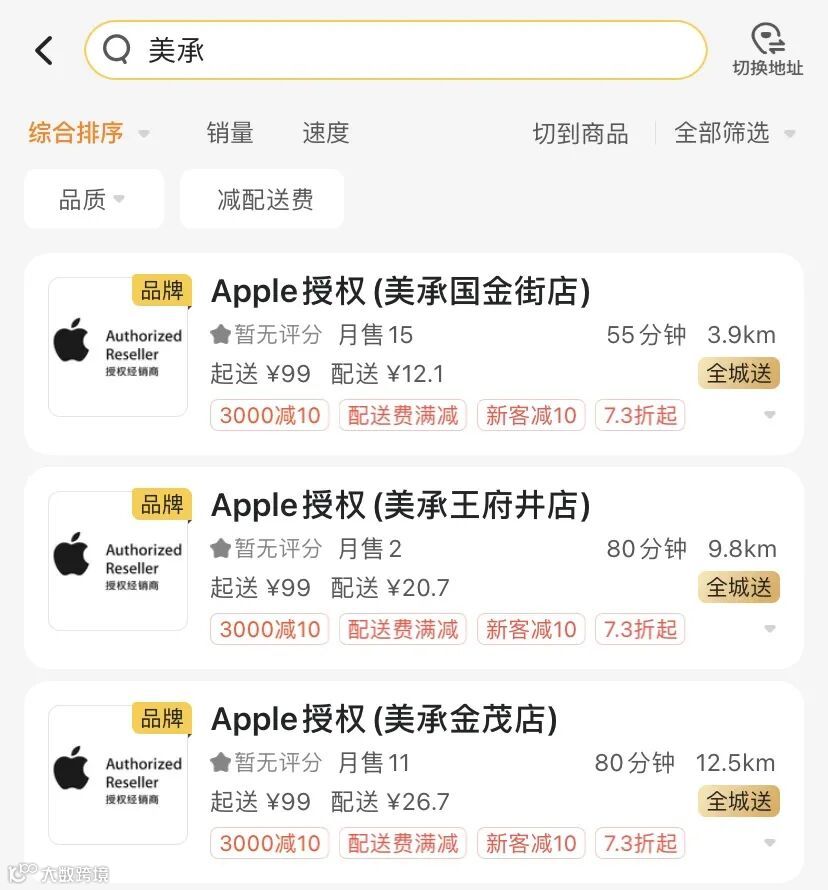Open the 综合排序 sort dropdown
828x890 pixels.
pos(88,133)
